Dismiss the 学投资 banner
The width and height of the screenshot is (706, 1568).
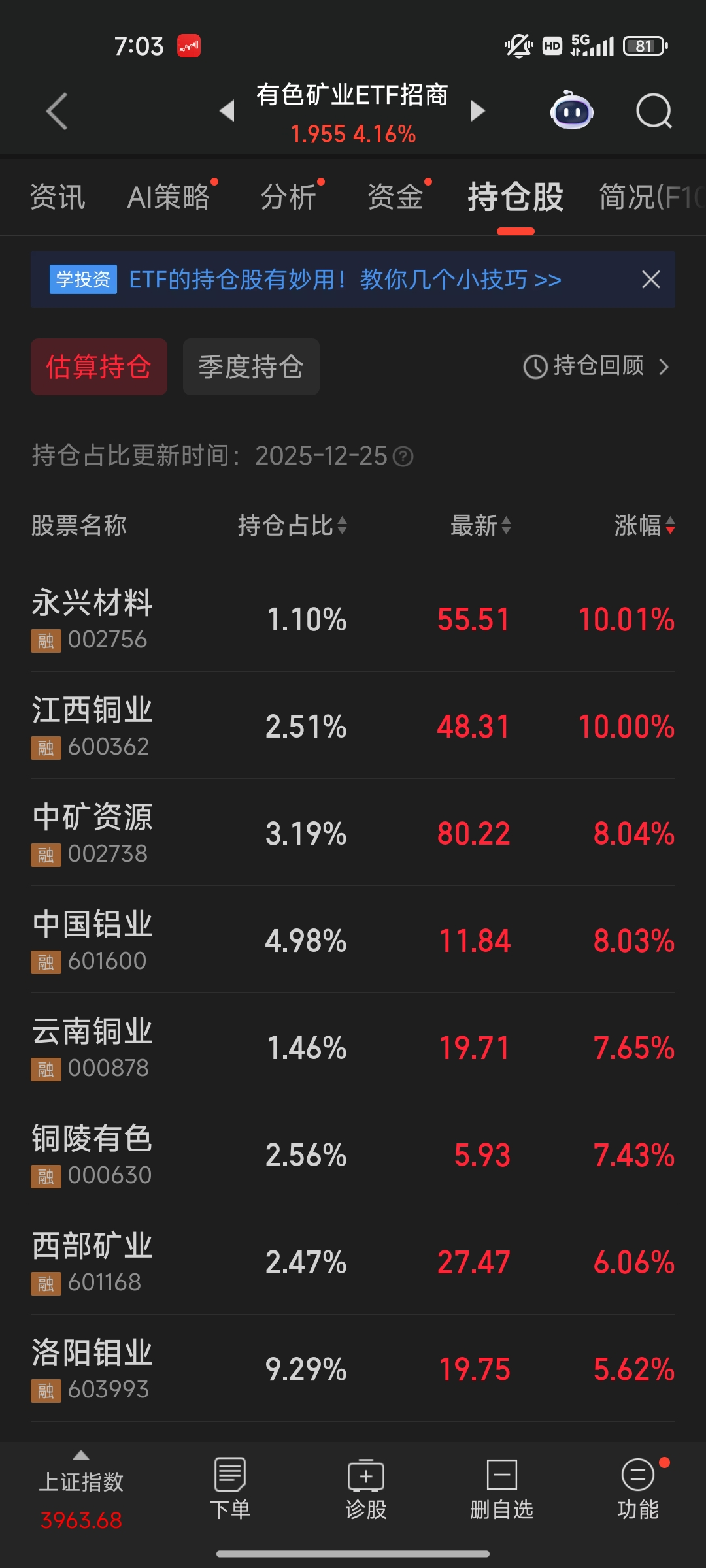[650, 280]
